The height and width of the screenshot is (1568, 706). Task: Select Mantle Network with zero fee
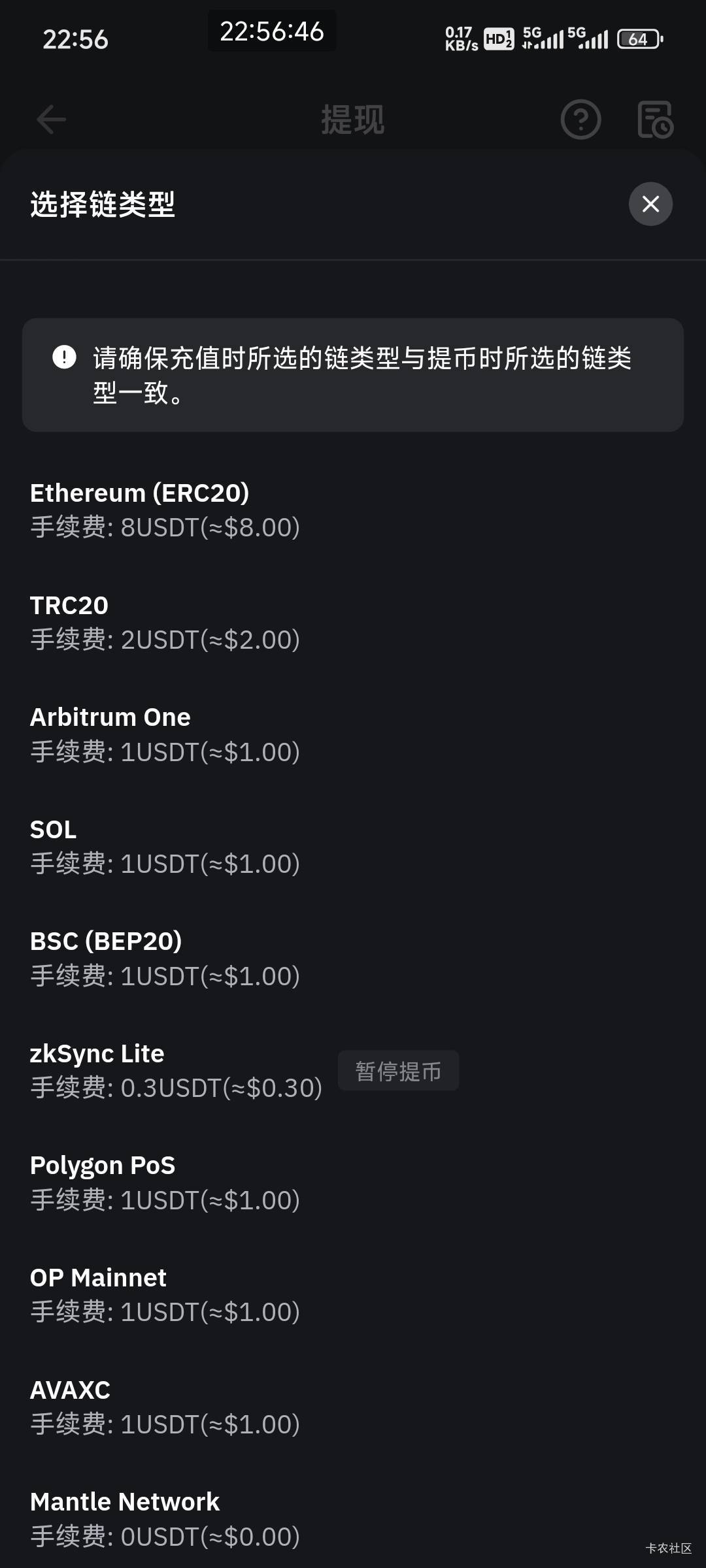point(353,1519)
